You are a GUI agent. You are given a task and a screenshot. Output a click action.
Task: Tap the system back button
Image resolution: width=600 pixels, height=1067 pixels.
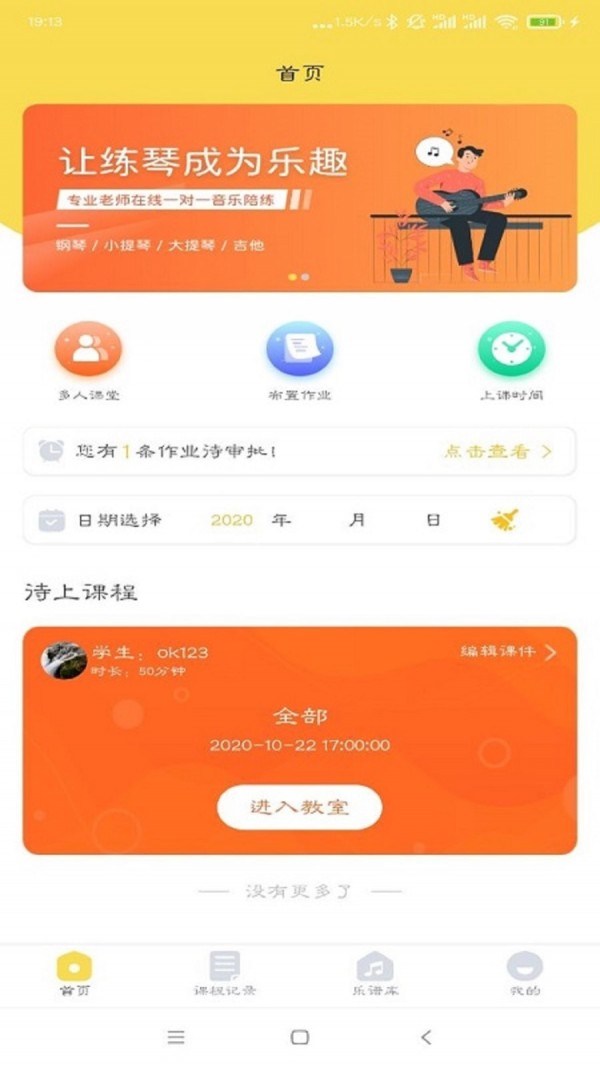(x=426, y=1037)
